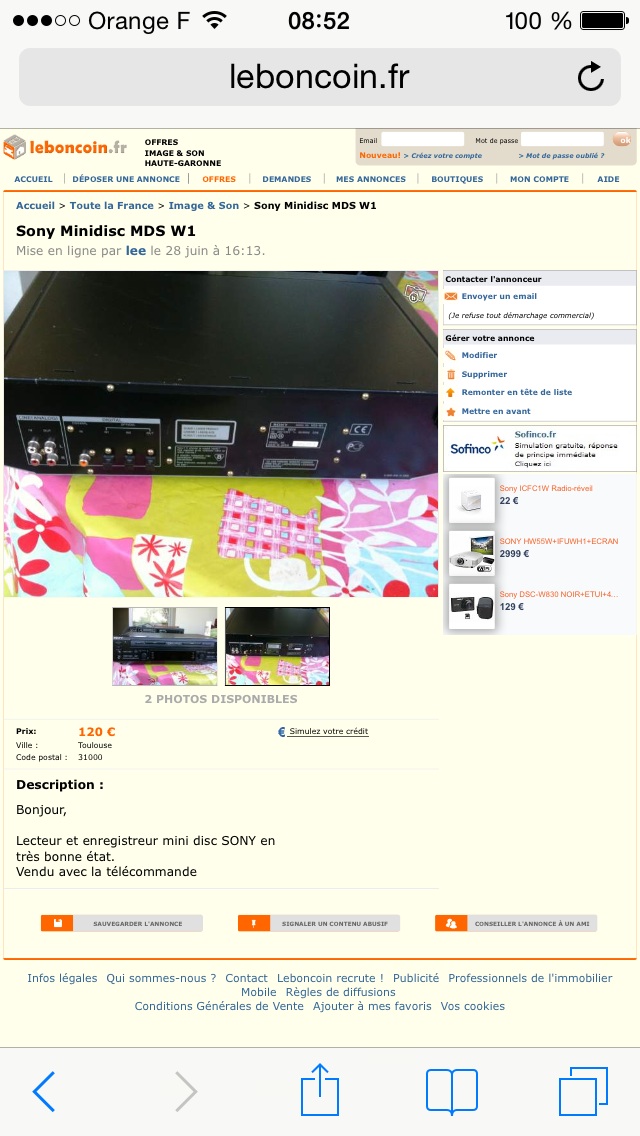Screen dimensions: 640x1136
Task: Open the Sony ICFC1W Radio-réveil listing
Action: coord(546,488)
